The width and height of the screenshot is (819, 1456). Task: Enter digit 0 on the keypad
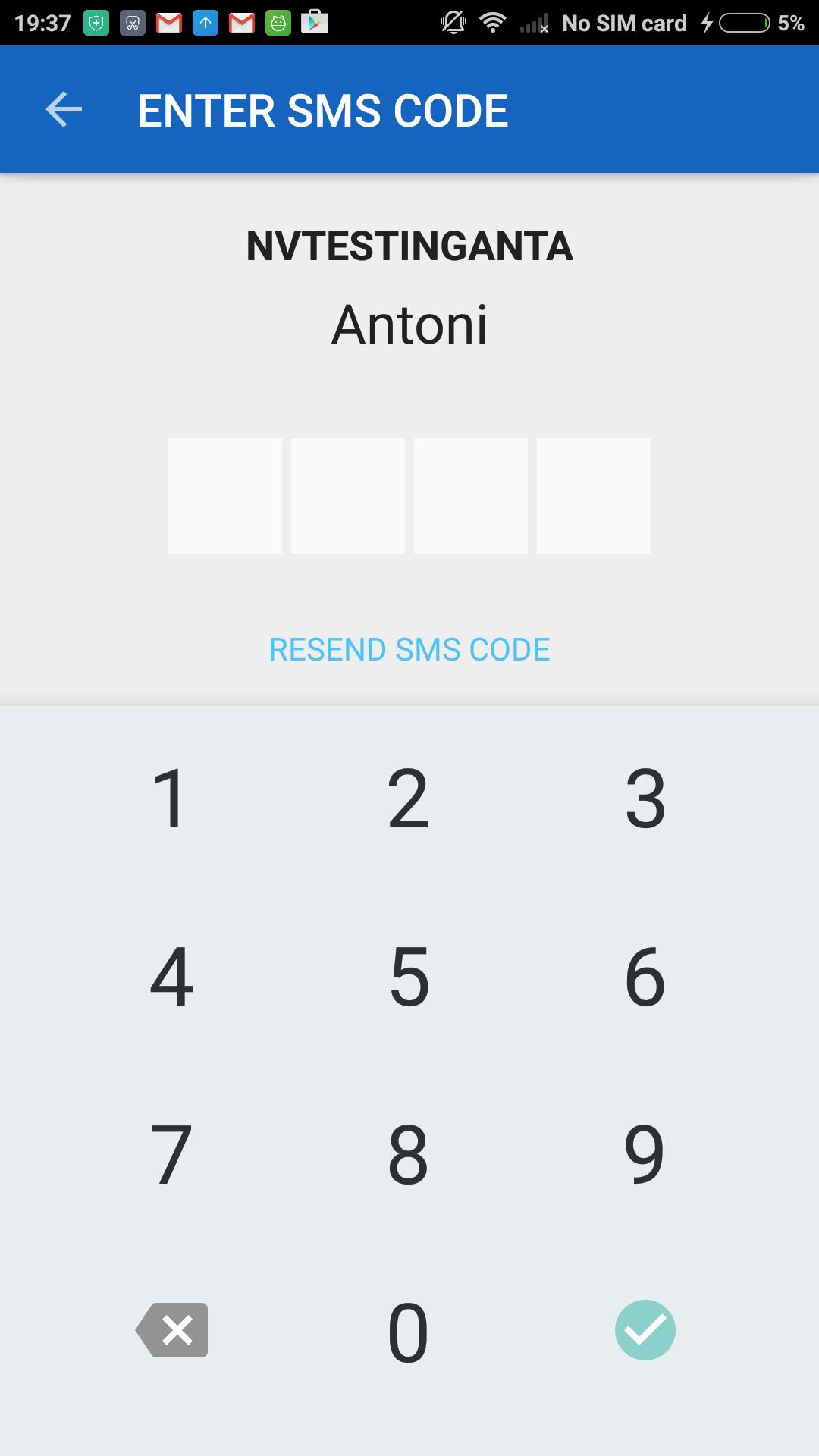[x=409, y=1332]
